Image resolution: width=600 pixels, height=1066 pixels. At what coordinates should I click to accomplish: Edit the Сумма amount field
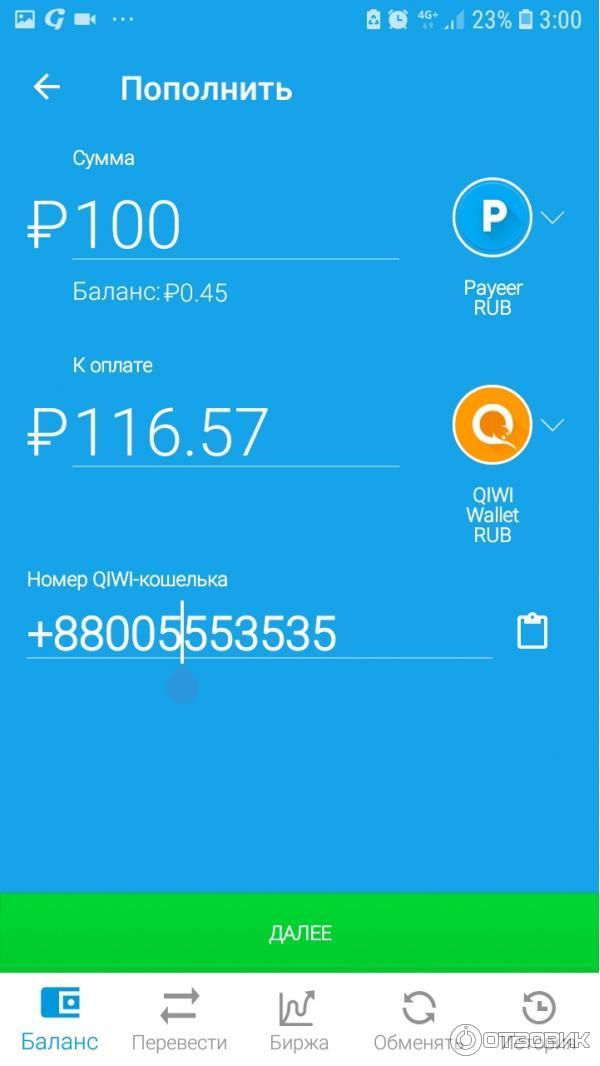pos(235,225)
